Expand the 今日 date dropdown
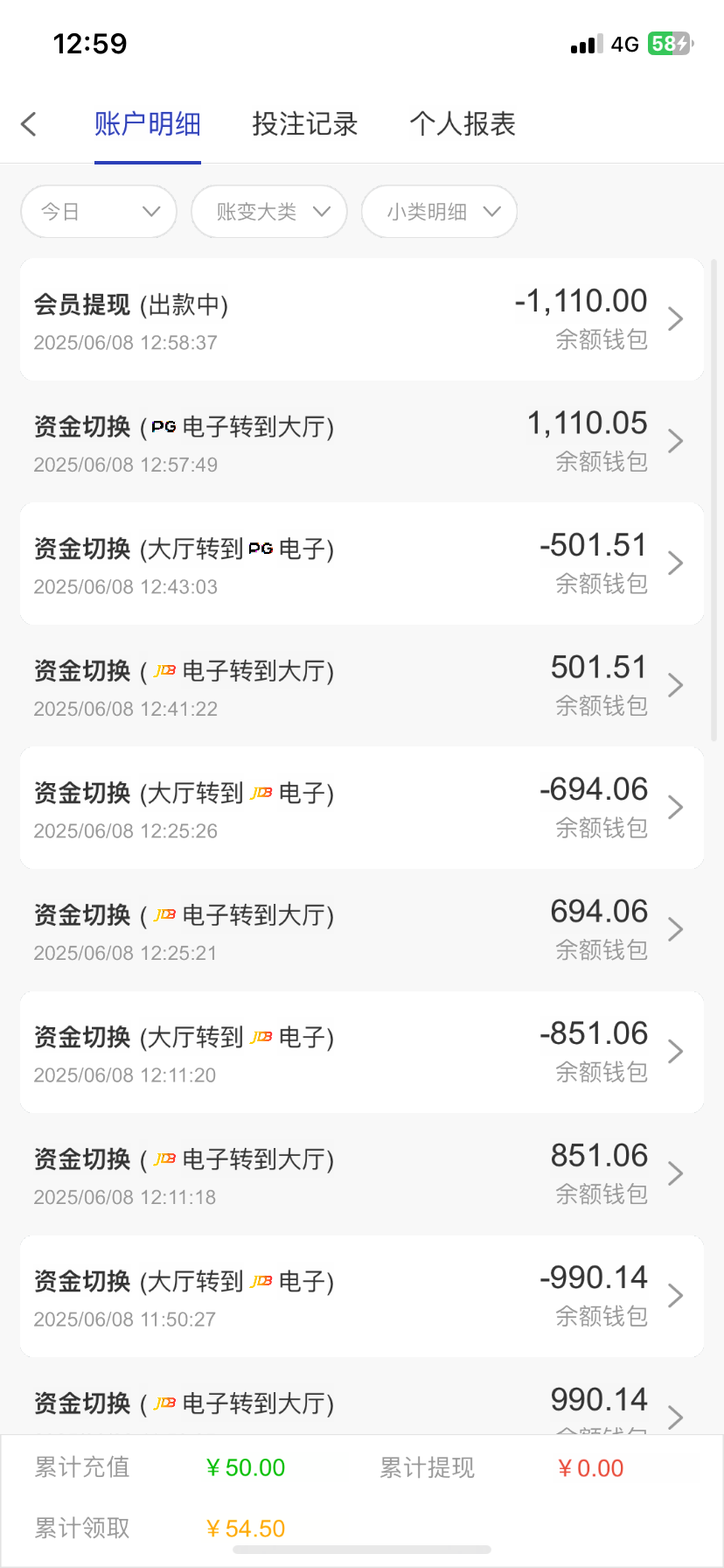 [99, 212]
